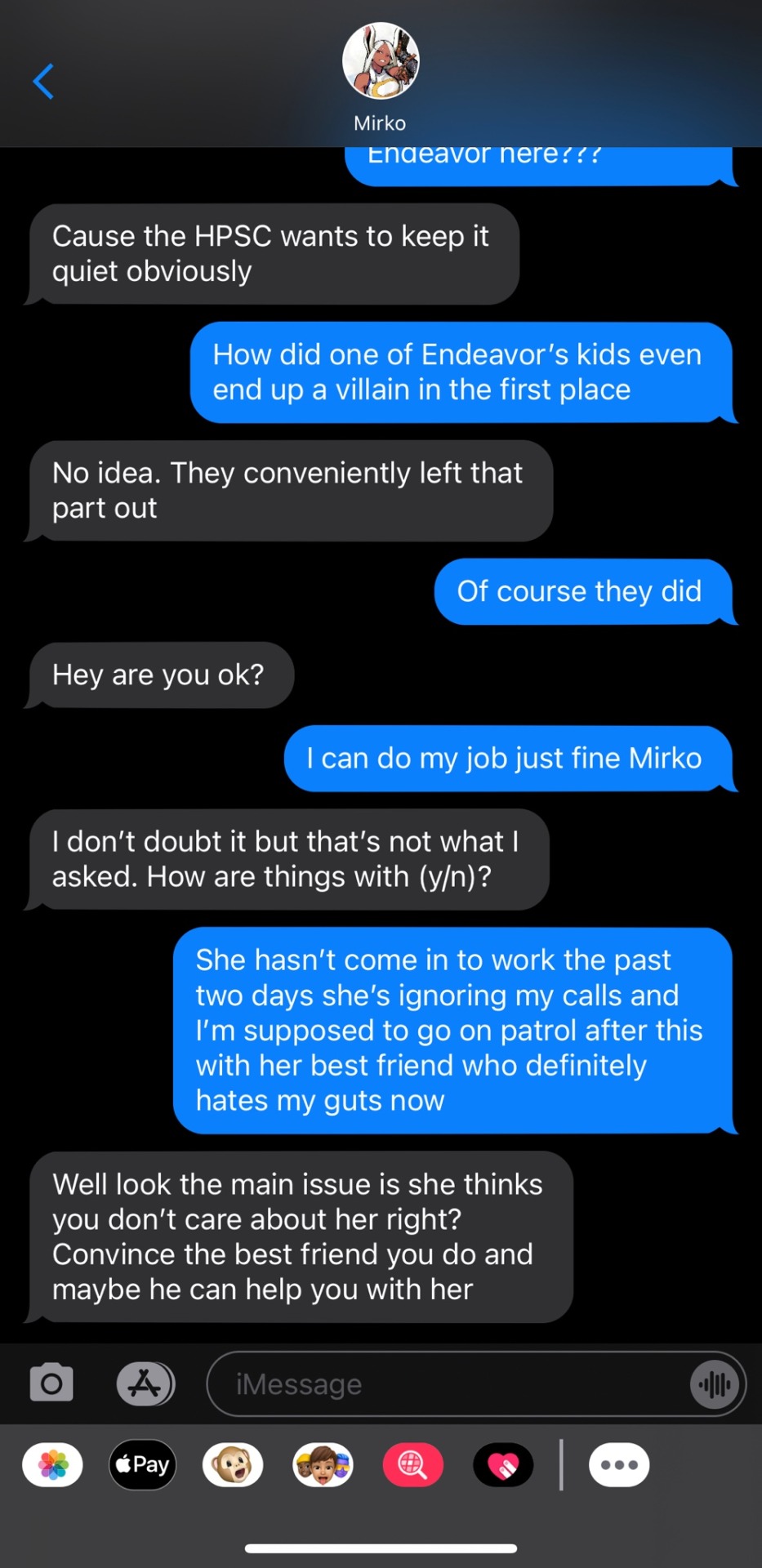The height and width of the screenshot is (1568, 762).
Task: Show more iMessage apps
Action: tap(619, 1465)
